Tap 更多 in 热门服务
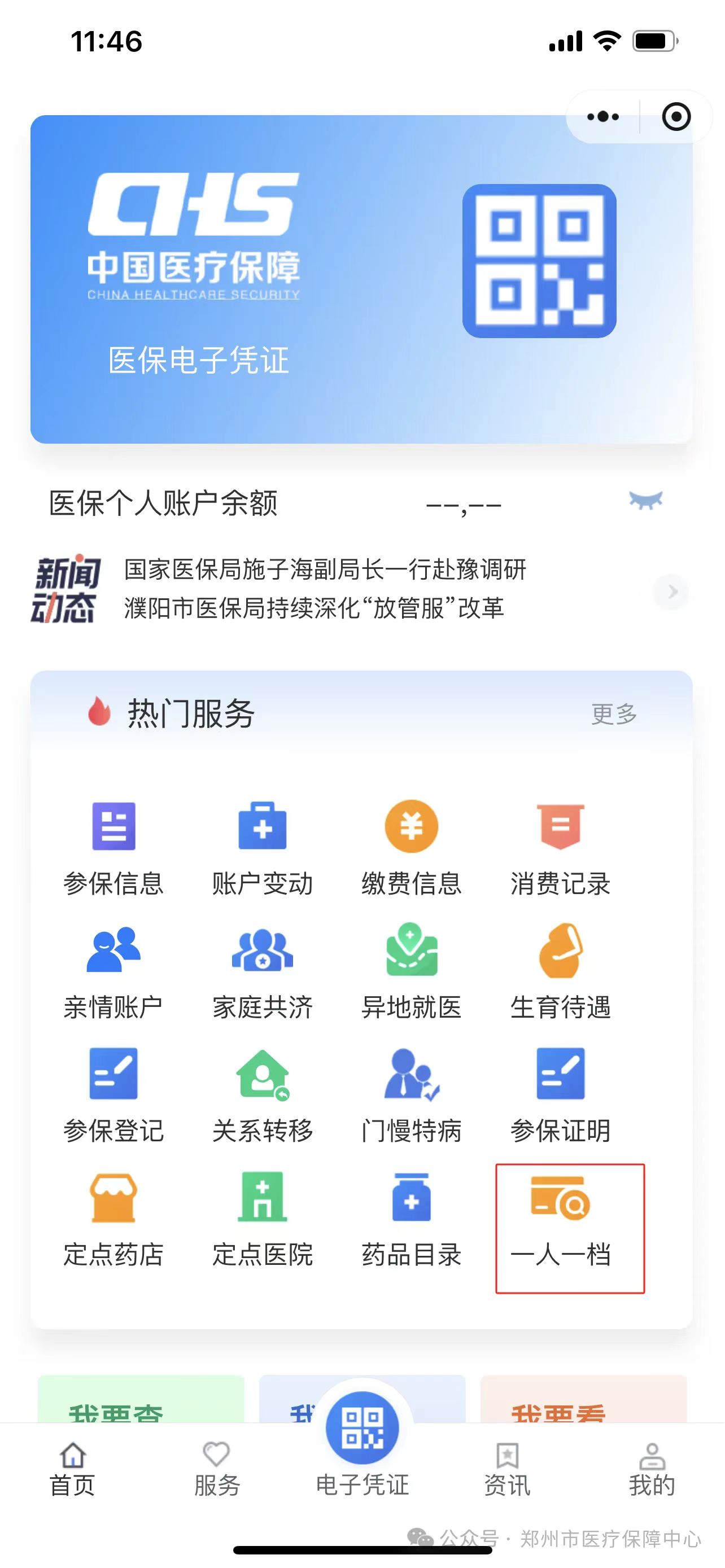The width and height of the screenshot is (725, 1568). (614, 714)
